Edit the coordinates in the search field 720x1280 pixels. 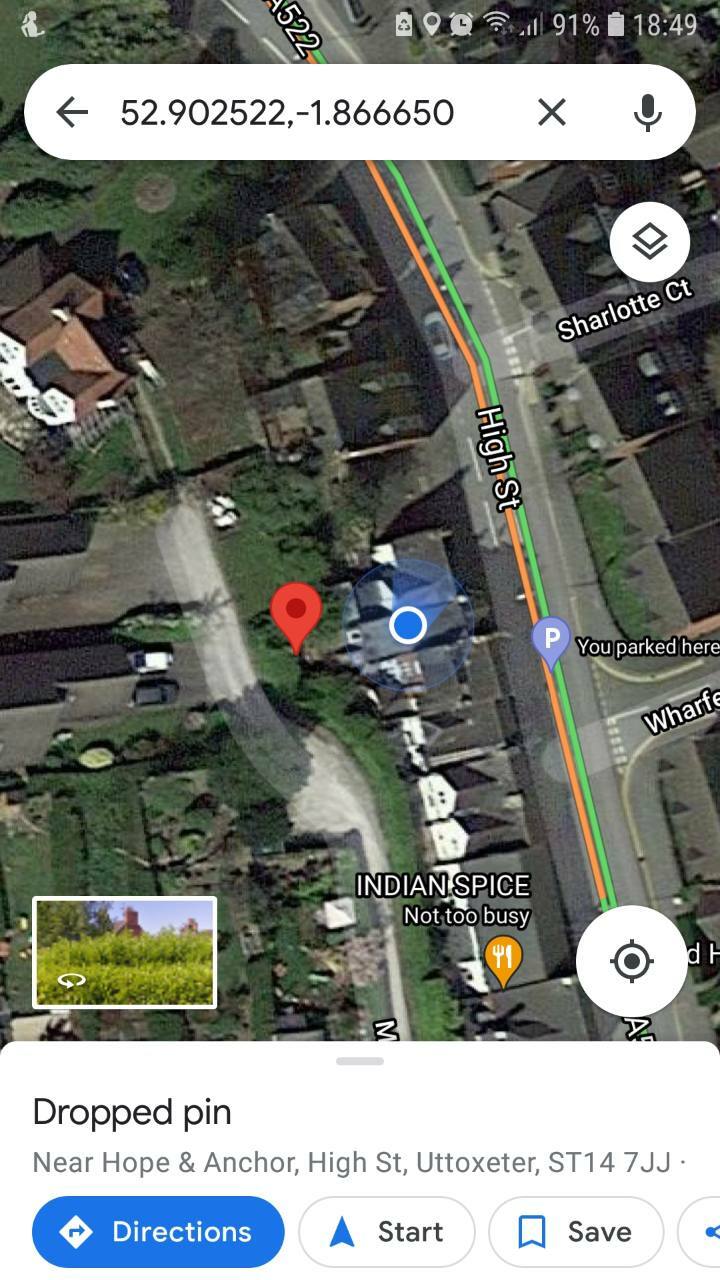[x=287, y=112]
